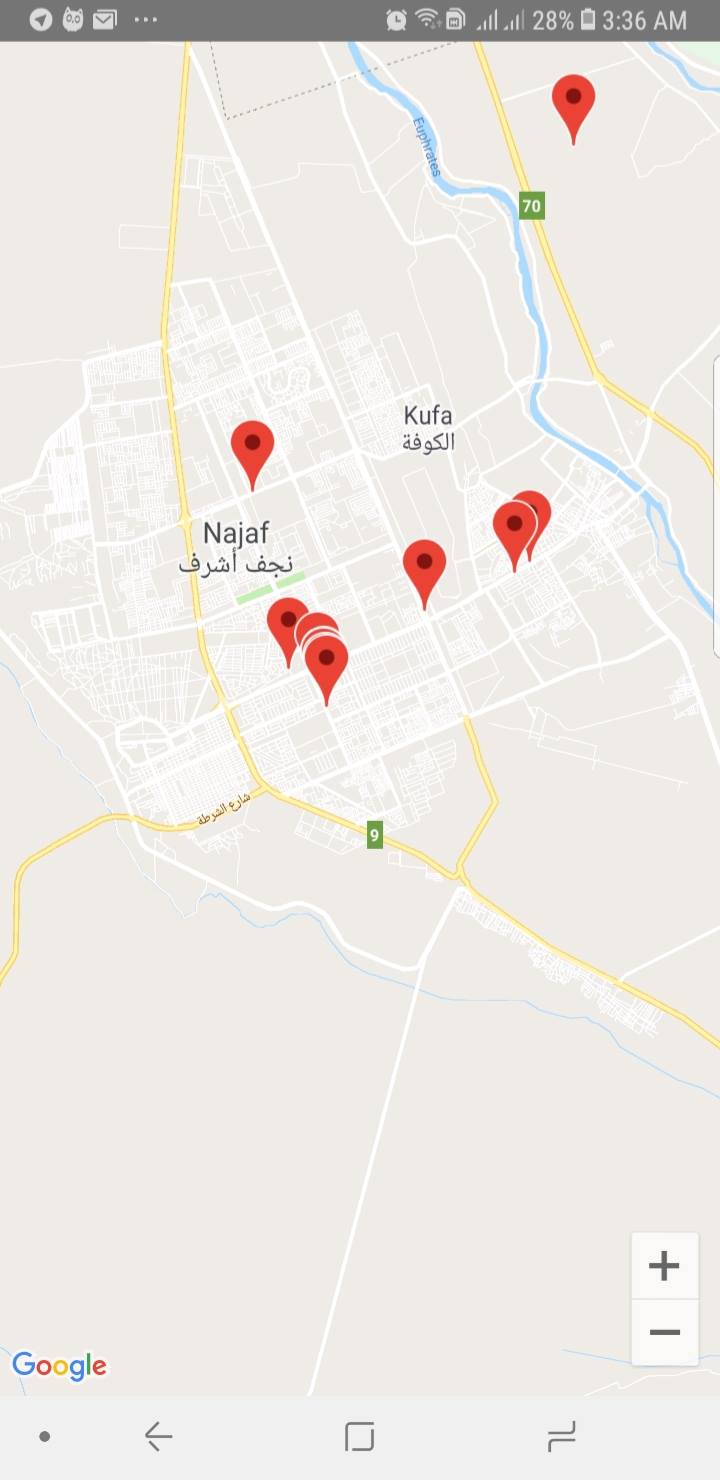Zoom out of the map
The height and width of the screenshot is (1480, 720).
664,1332
